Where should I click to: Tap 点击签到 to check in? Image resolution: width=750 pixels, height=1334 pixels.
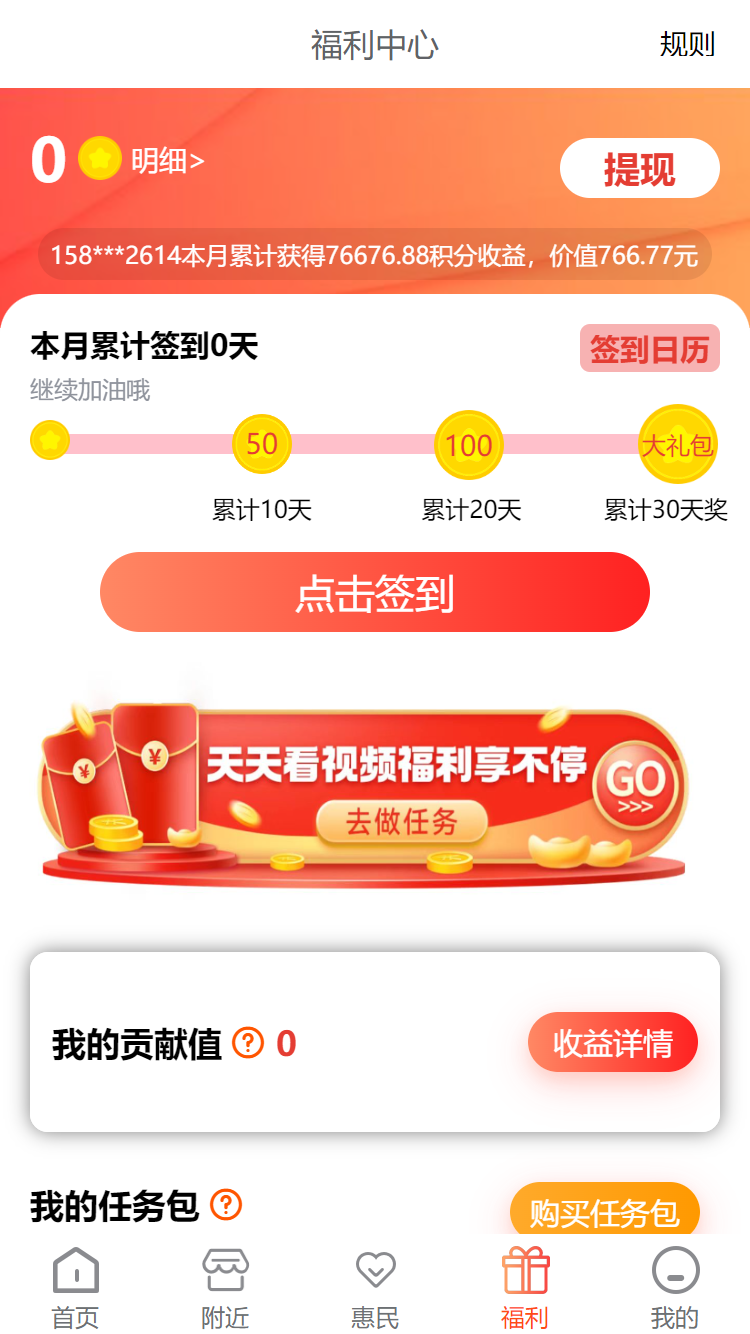click(375, 593)
